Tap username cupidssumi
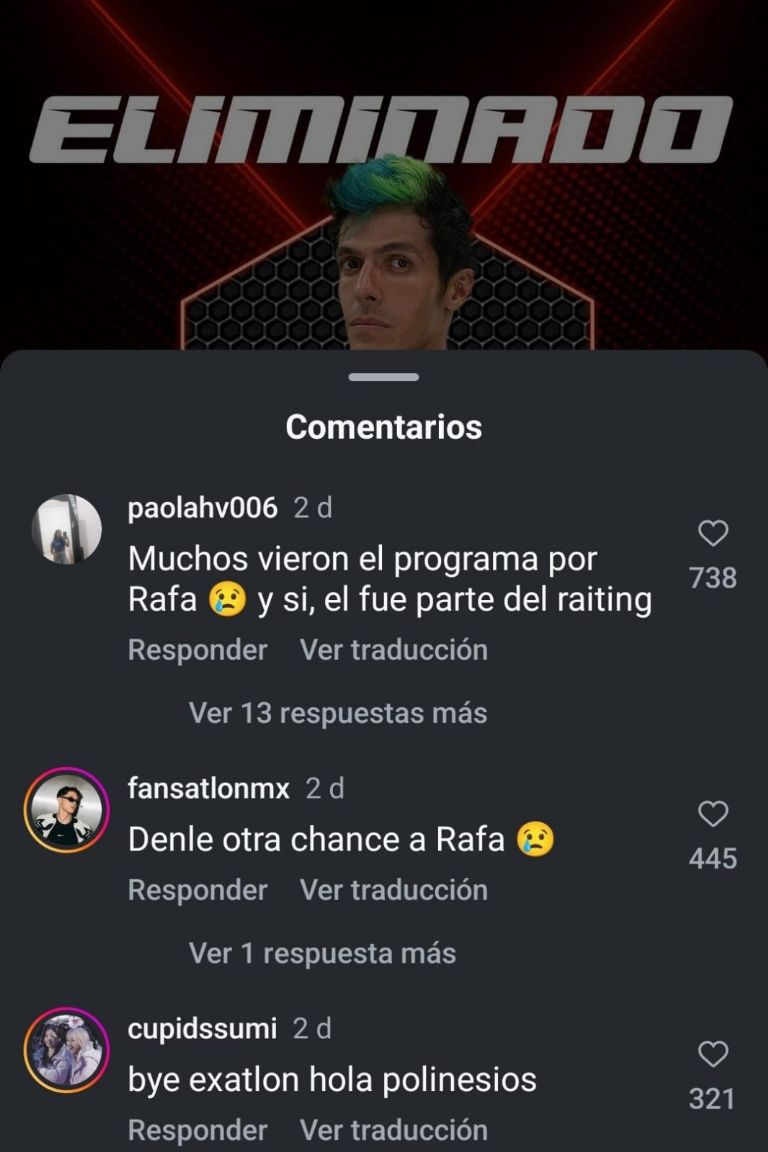 point(202,1028)
